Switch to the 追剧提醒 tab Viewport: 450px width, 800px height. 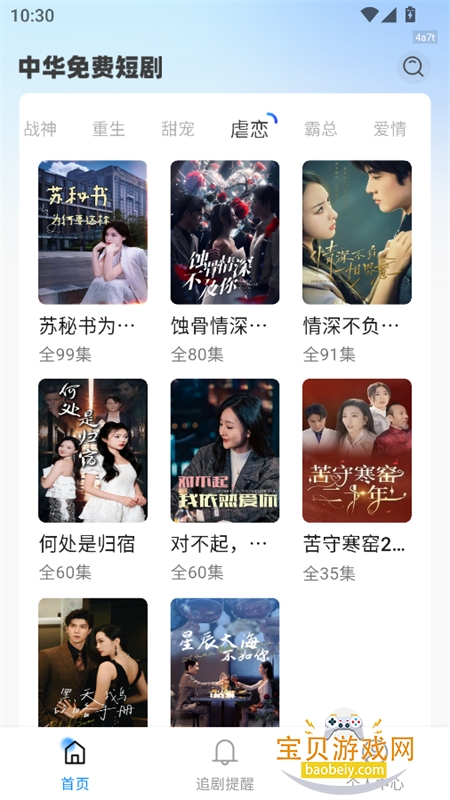(225, 764)
